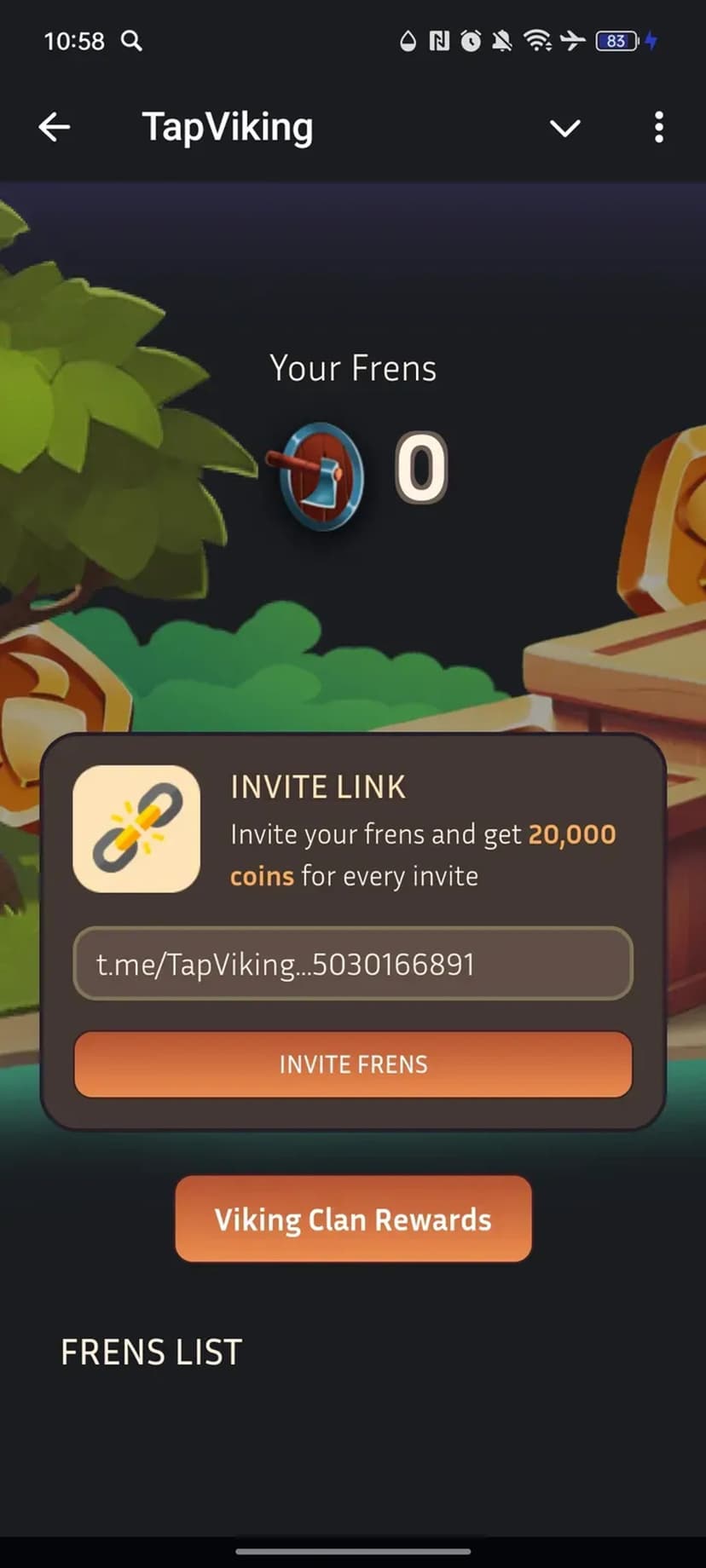Screen dimensions: 706x1568
Task: Copy the t.me/TapViking invite link
Action: [x=353, y=964]
